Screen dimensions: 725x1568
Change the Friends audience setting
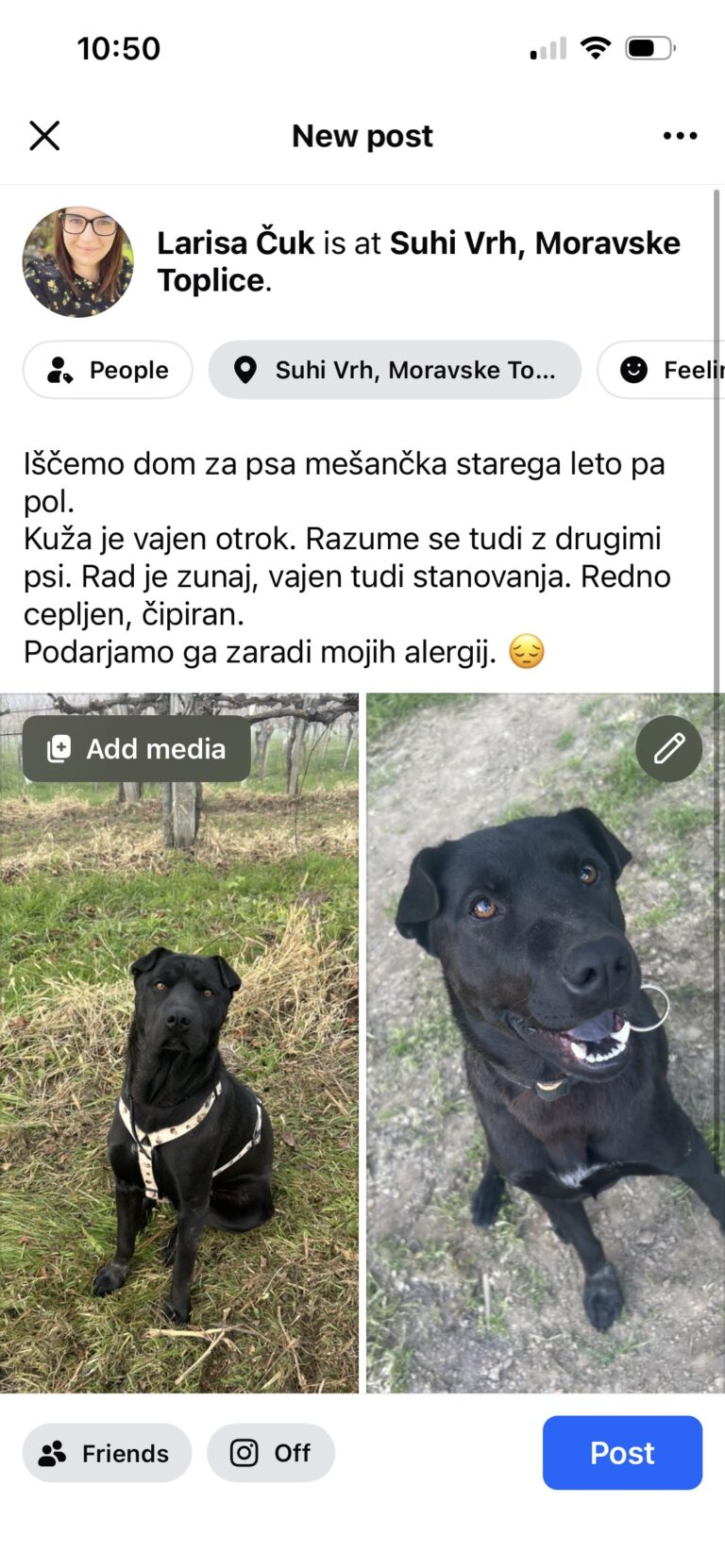[x=107, y=1453]
